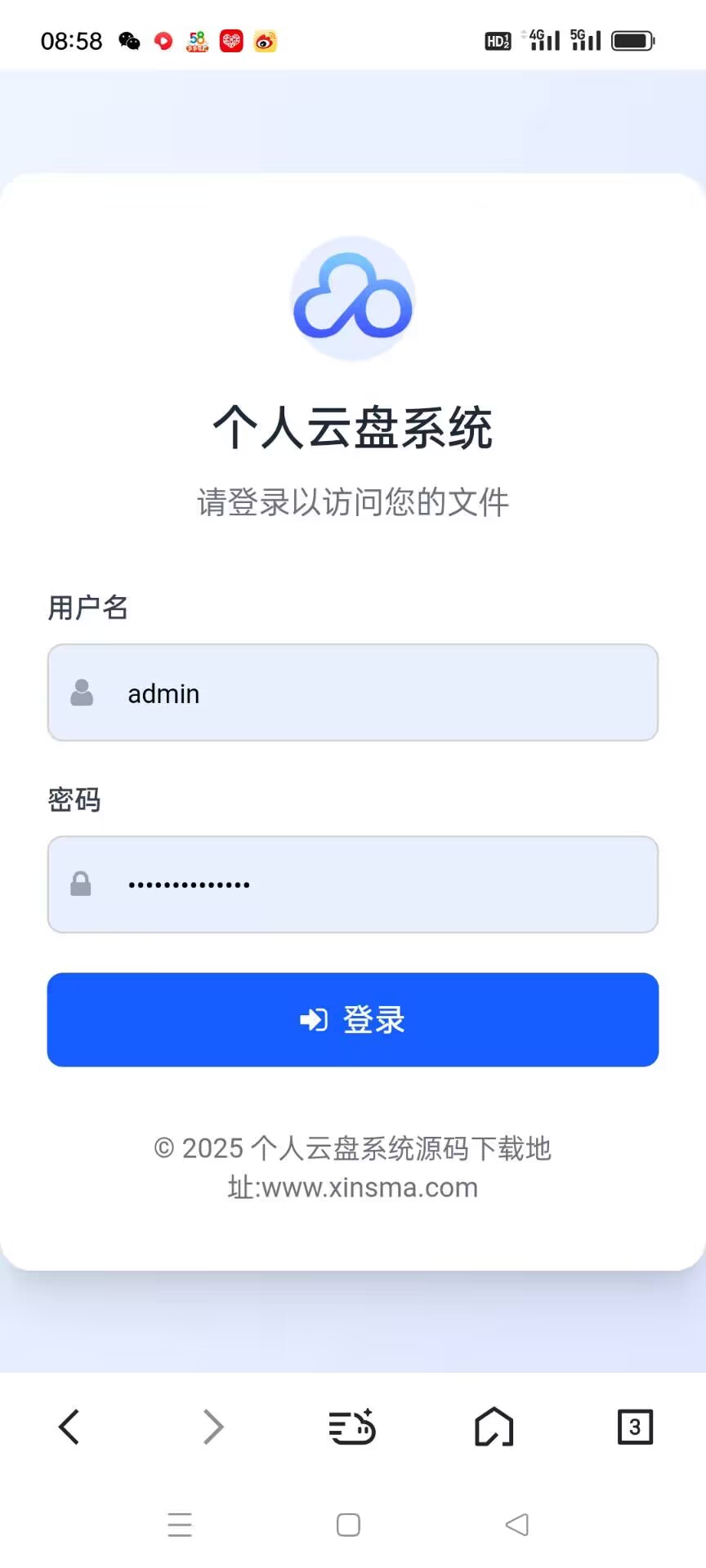
Task: Click the padlock icon in password field
Action: point(81,884)
